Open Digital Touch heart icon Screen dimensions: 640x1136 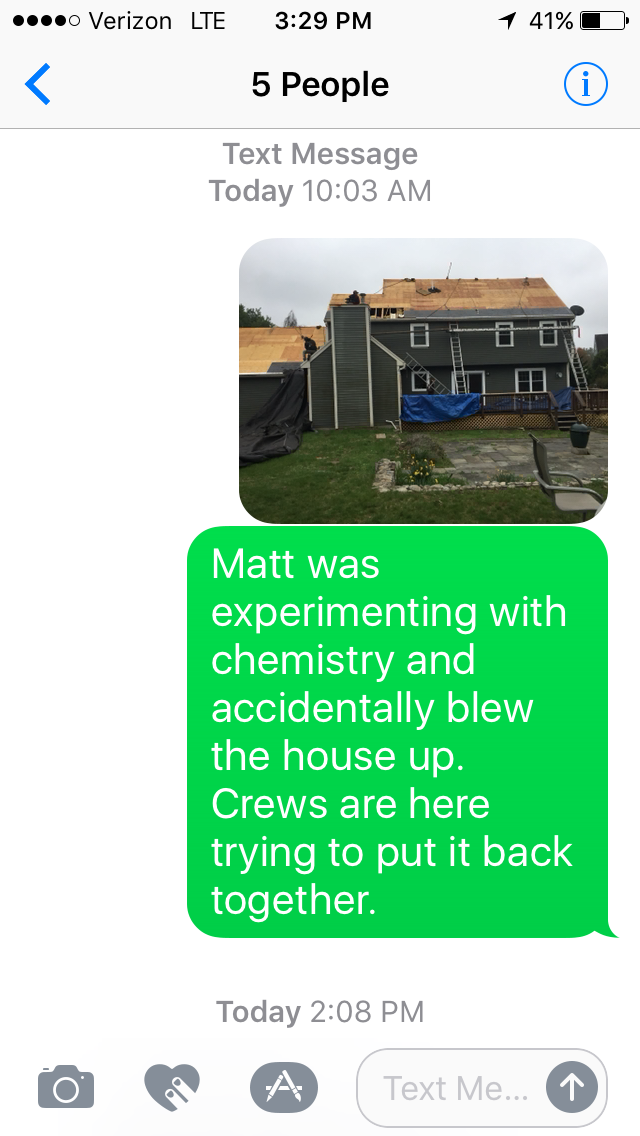pyautogui.click(x=172, y=1087)
